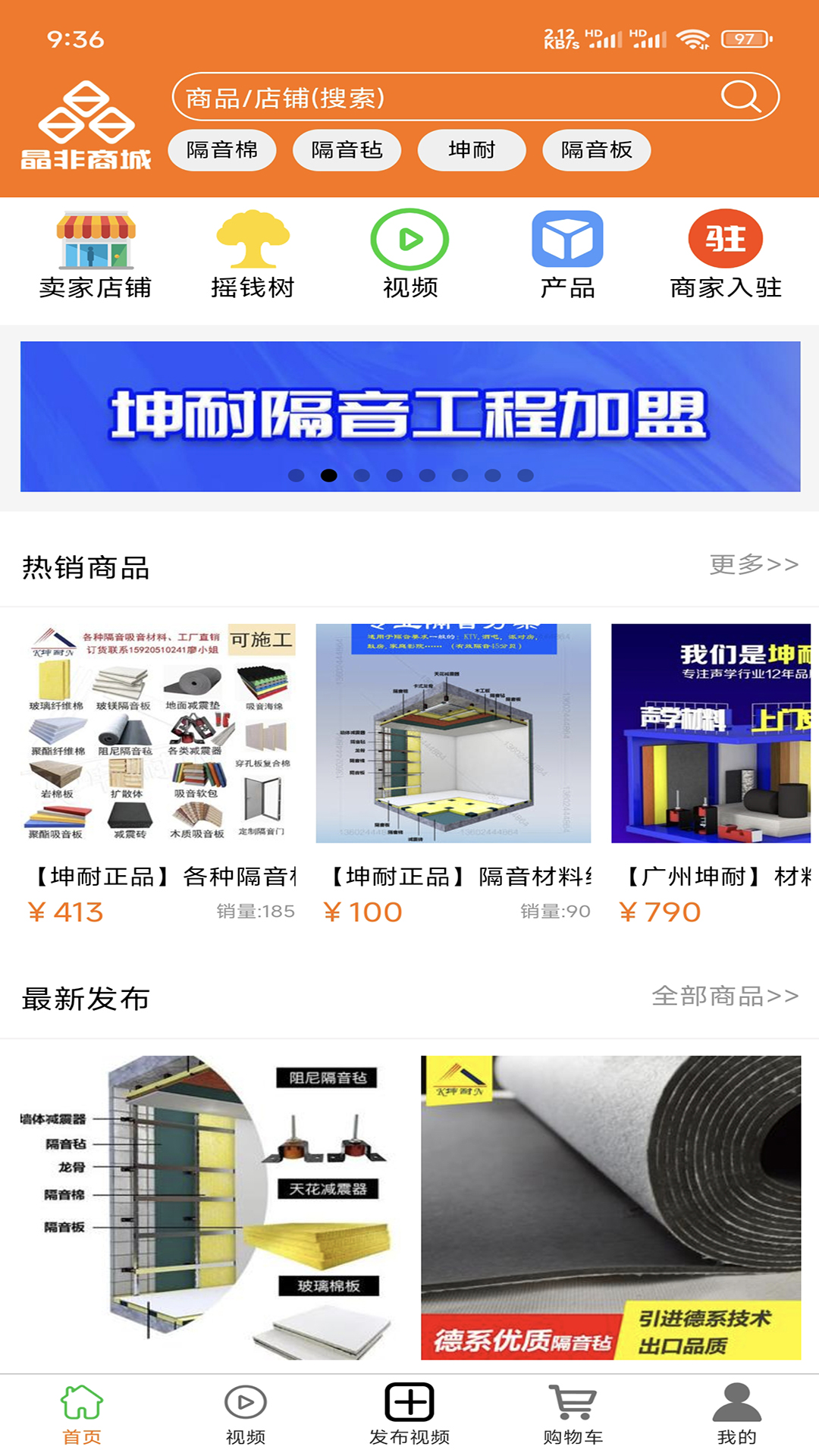Select the 隔音棉 search tag
Image resolution: width=819 pixels, height=1456 pixels.
point(222,149)
